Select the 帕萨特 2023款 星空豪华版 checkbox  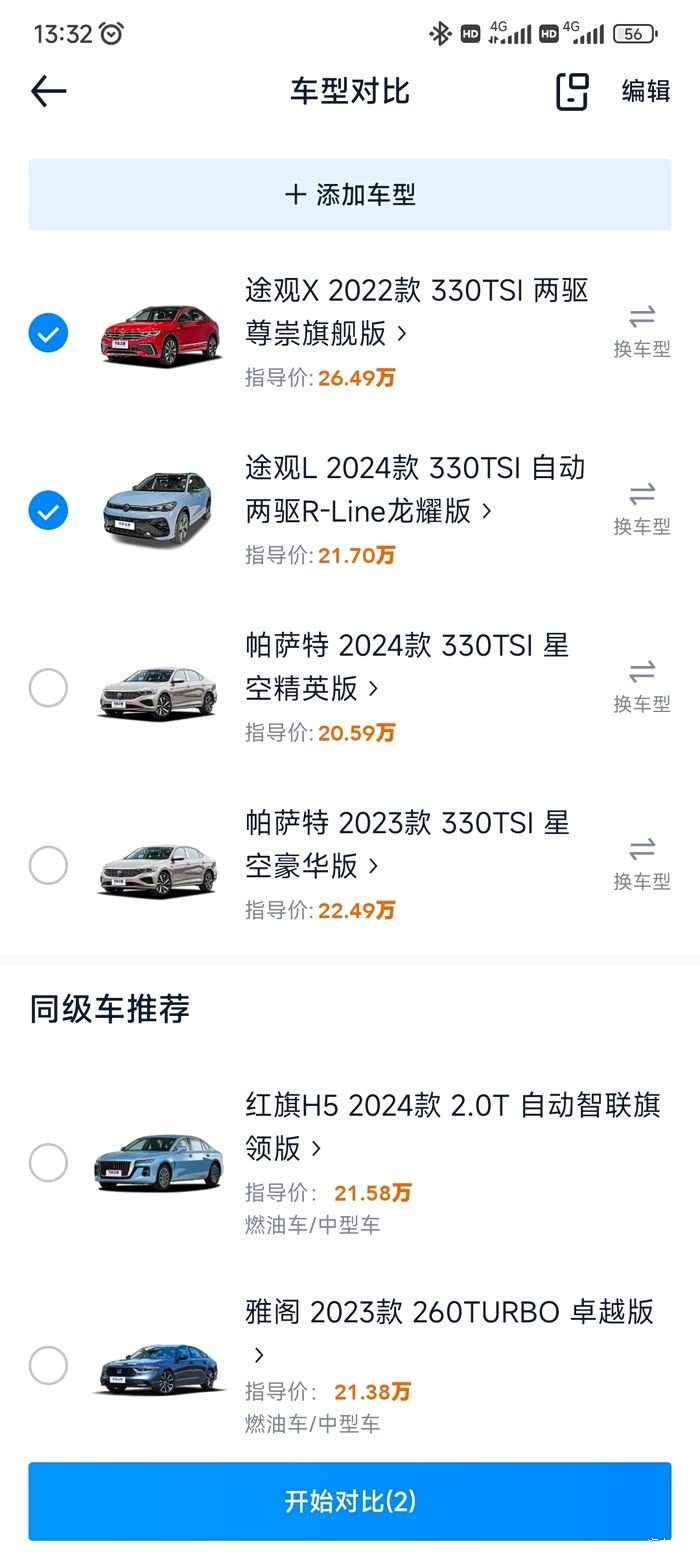click(48, 865)
